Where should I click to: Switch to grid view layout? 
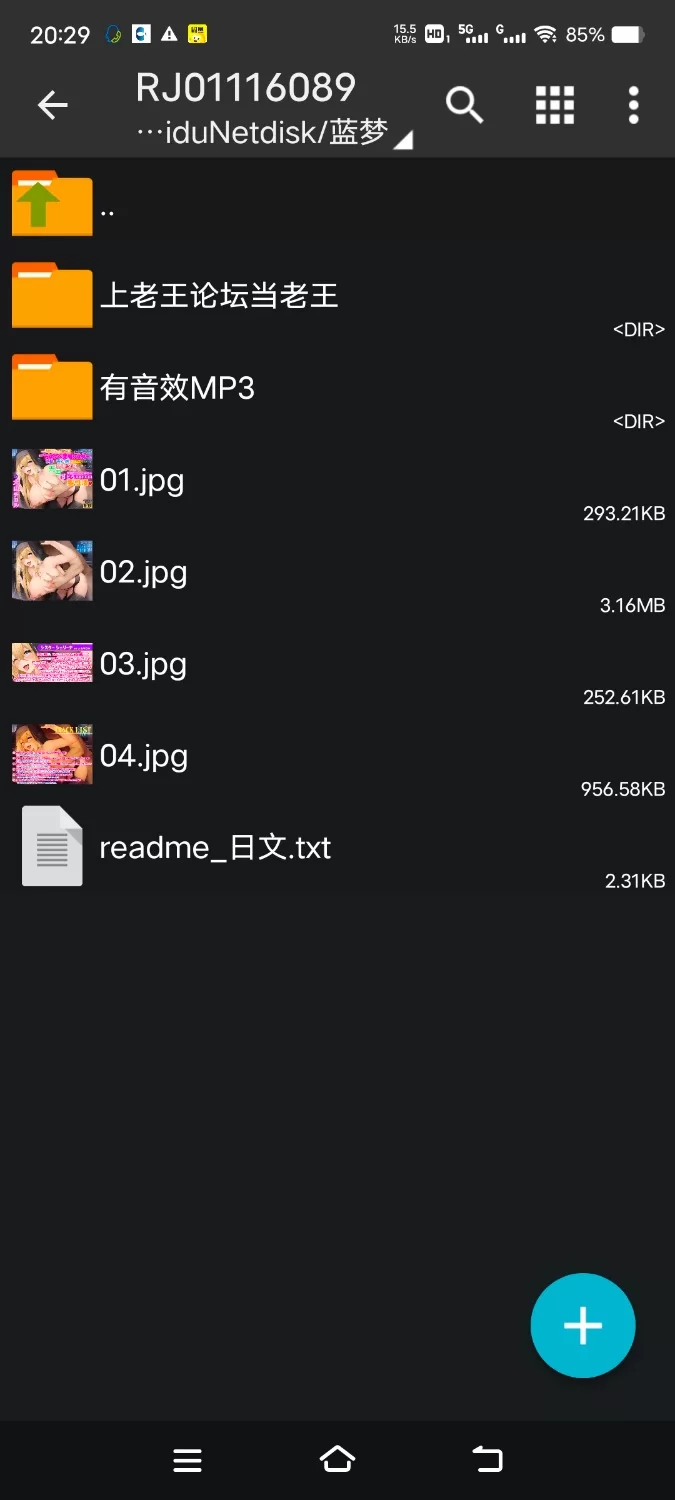coord(554,105)
